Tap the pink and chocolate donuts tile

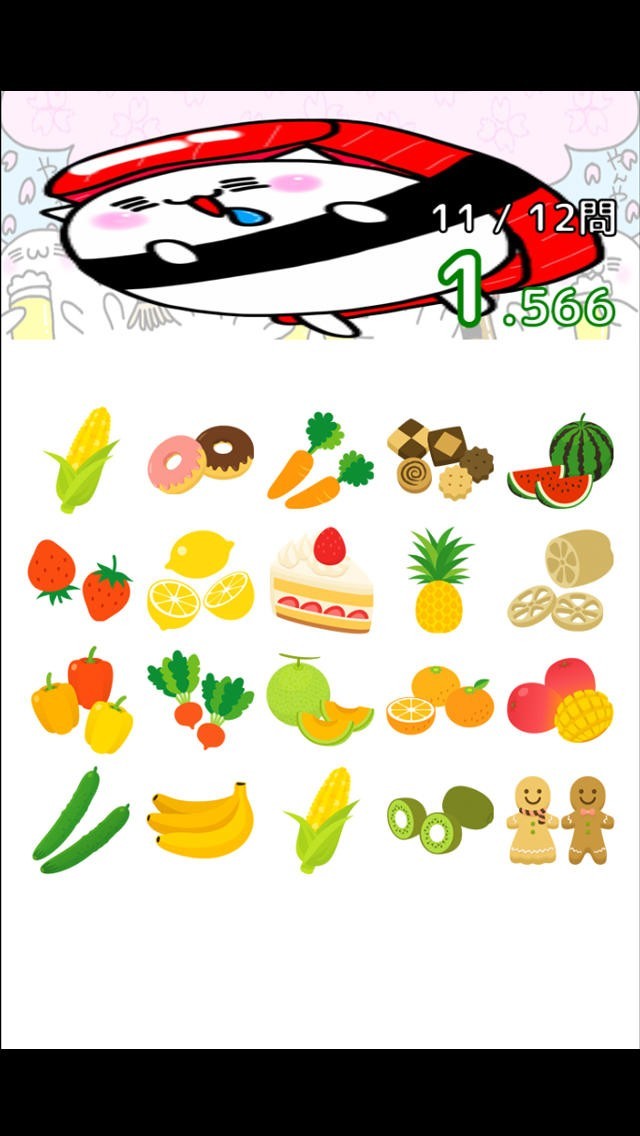[201, 459]
